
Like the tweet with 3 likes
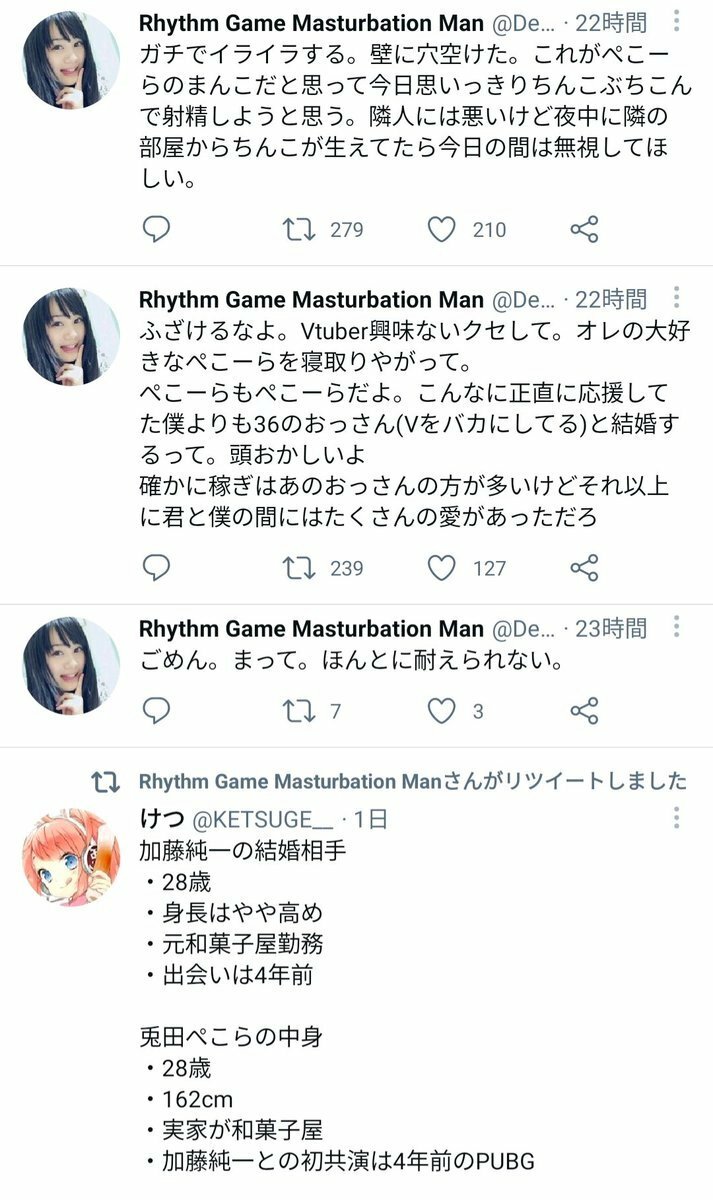(x=442, y=711)
